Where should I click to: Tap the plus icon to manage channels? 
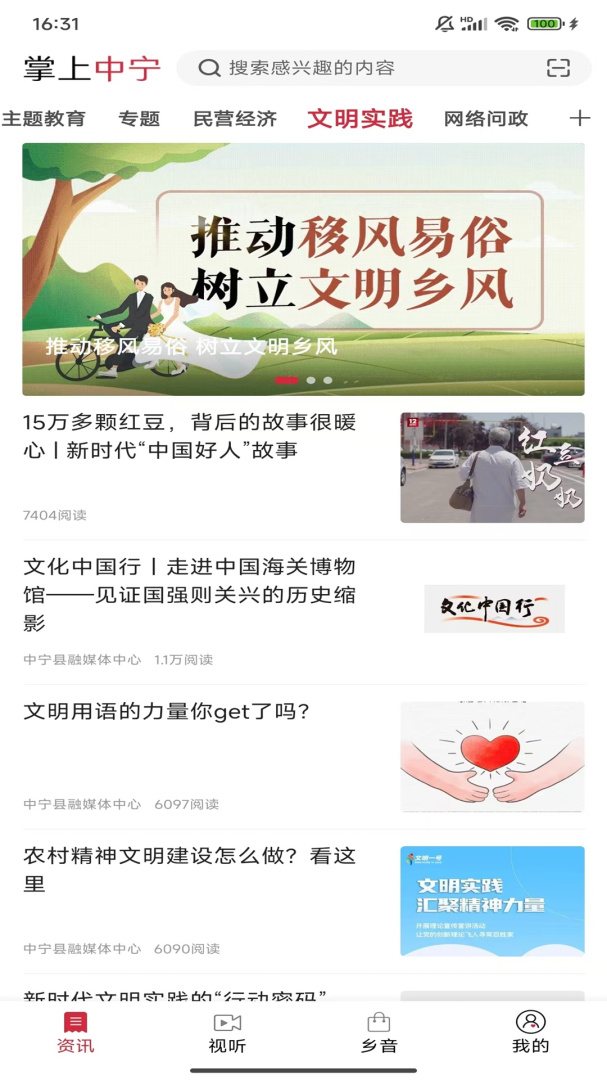(x=579, y=118)
